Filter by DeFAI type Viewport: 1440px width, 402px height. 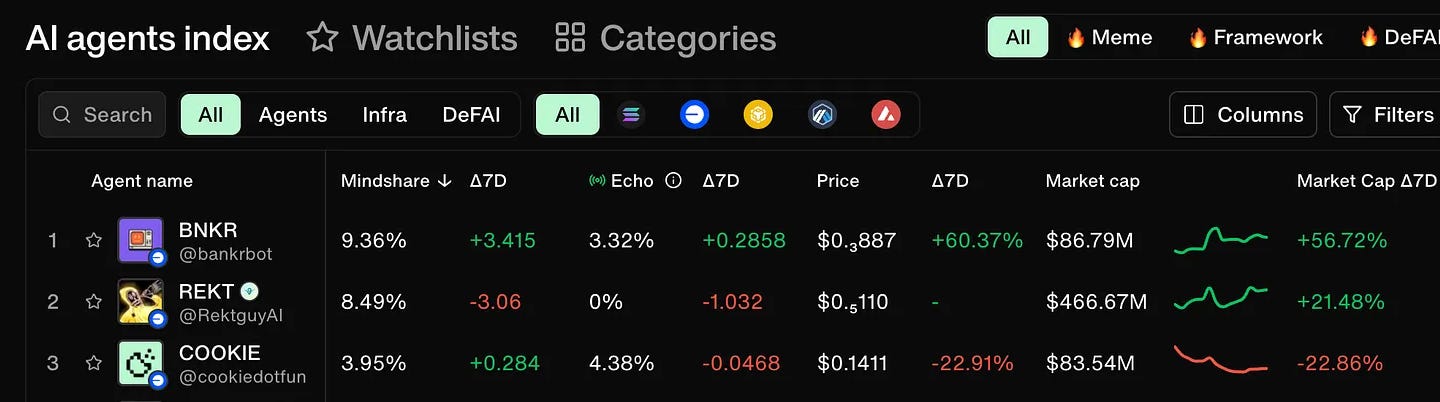pos(471,115)
